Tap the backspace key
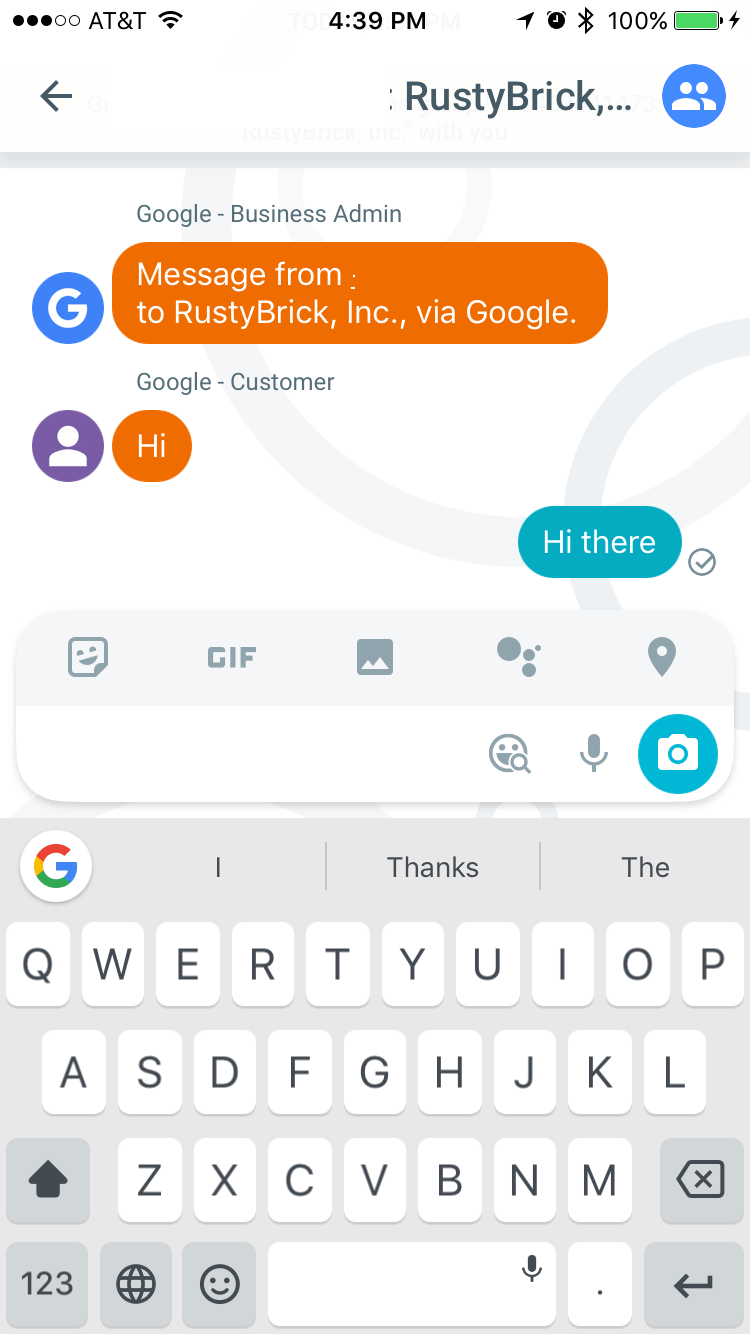Viewport: 750px width, 1334px height. tap(701, 1181)
